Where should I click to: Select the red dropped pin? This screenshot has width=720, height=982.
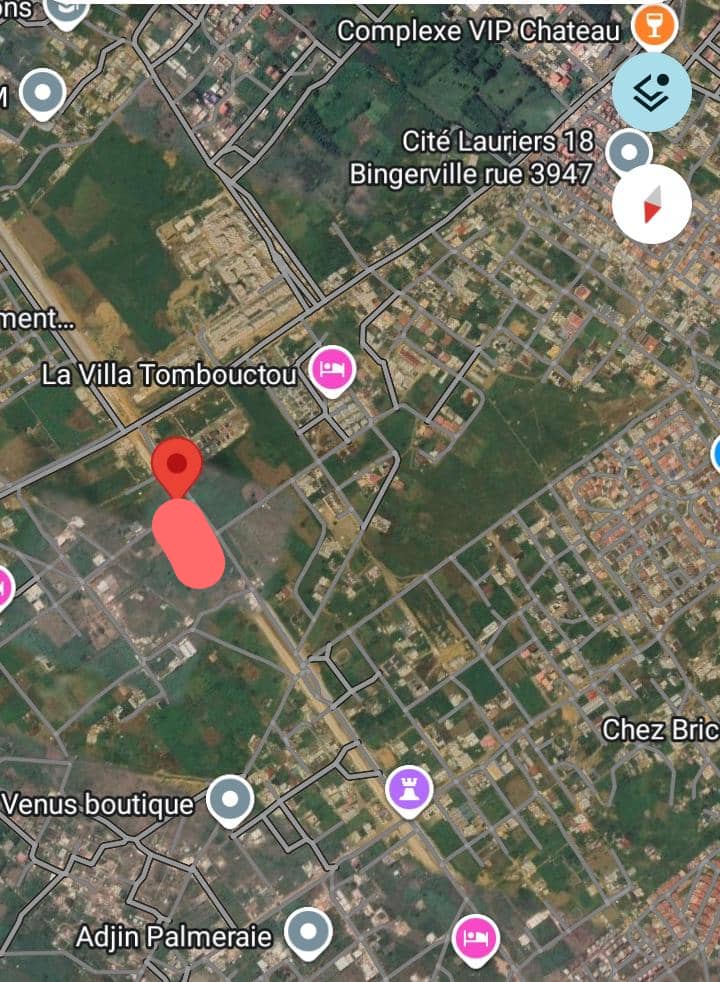click(x=177, y=465)
